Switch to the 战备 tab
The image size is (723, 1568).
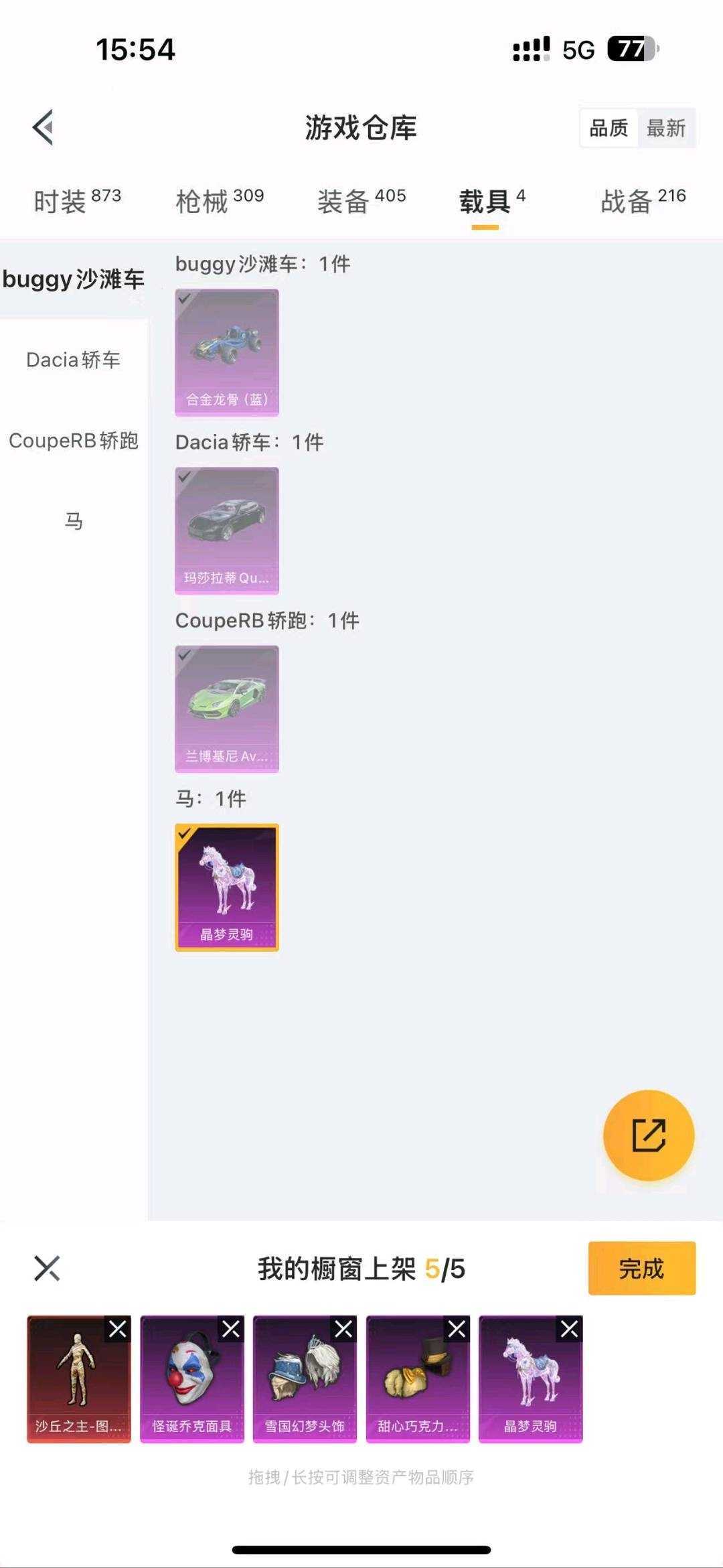pos(643,201)
